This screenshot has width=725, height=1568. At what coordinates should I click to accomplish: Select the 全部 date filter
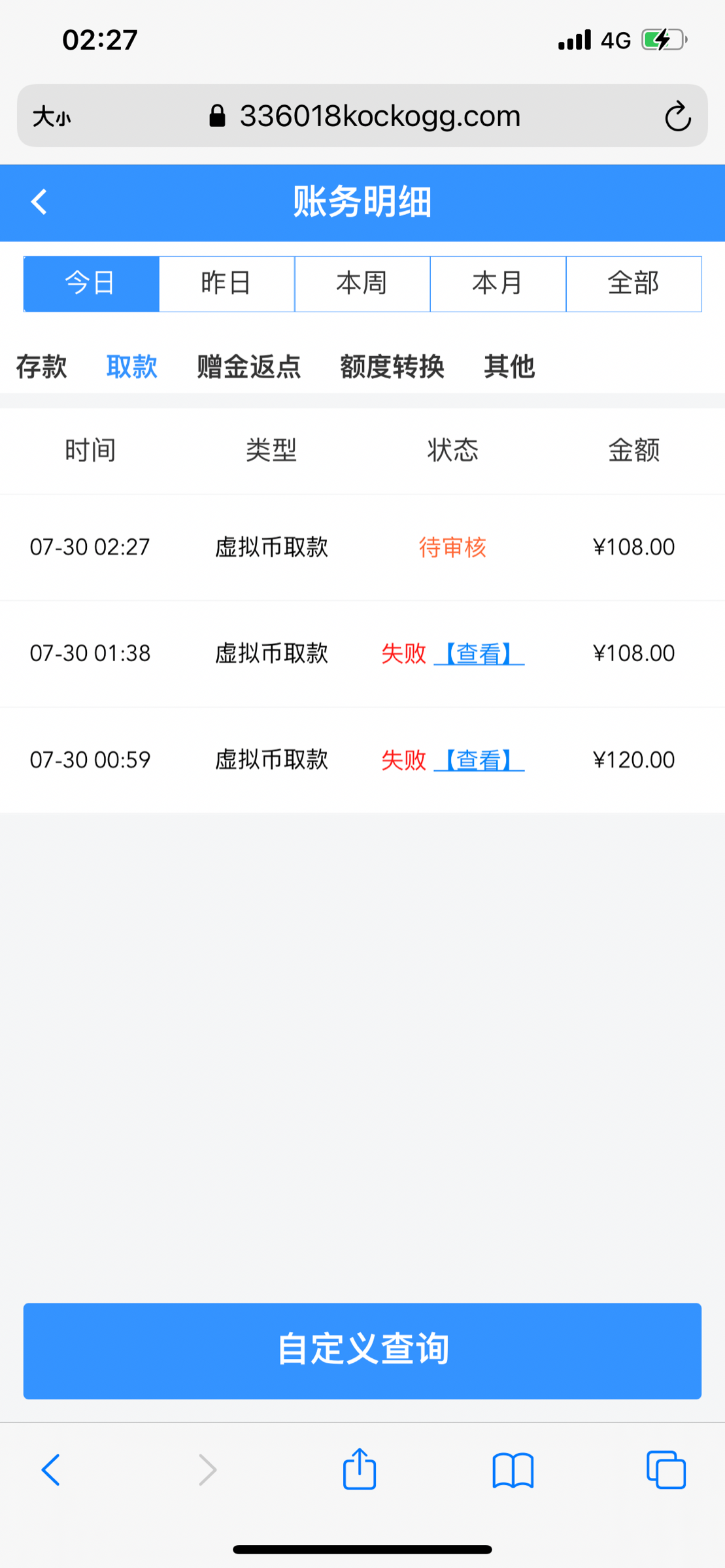point(633,284)
